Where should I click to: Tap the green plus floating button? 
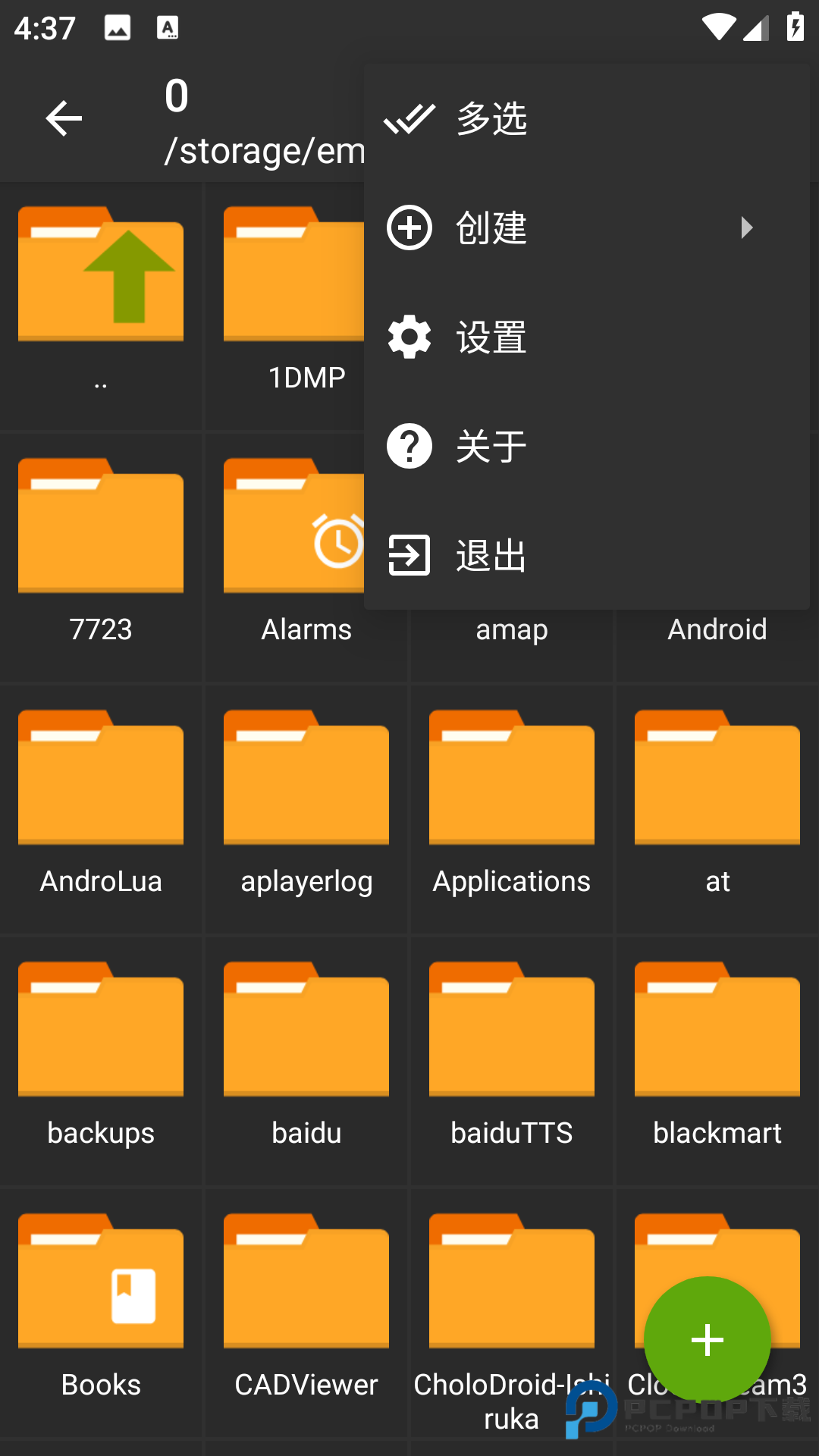708,1340
